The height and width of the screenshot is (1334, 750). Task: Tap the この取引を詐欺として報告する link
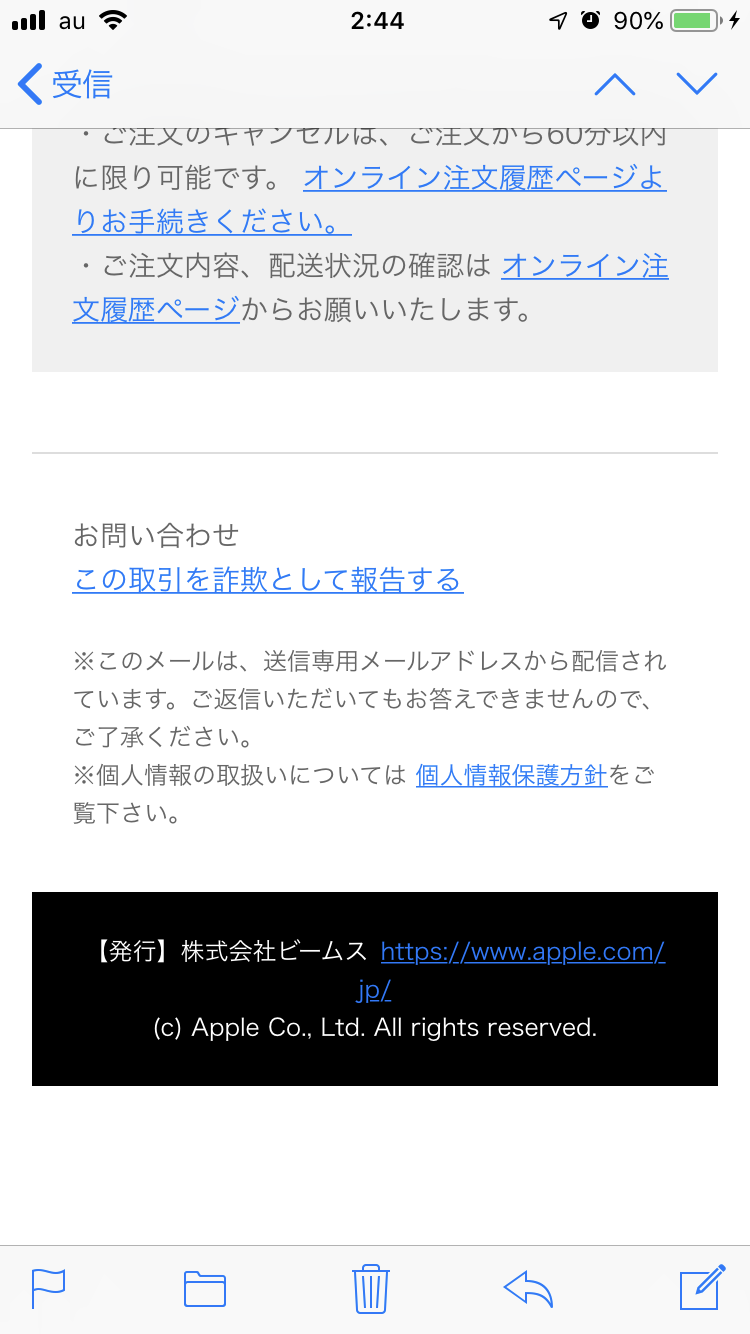(268, 580)
